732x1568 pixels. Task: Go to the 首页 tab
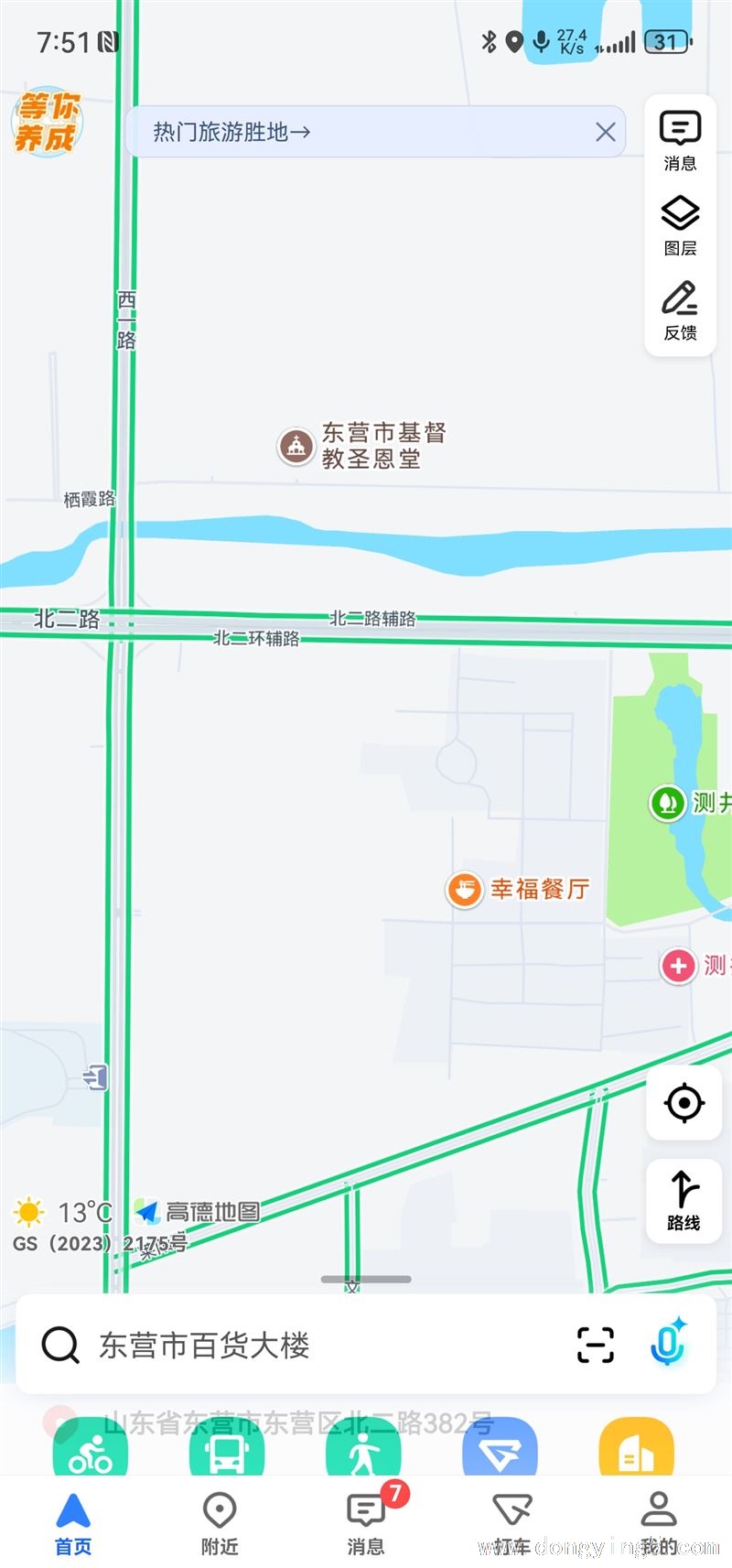[73, 1523]
